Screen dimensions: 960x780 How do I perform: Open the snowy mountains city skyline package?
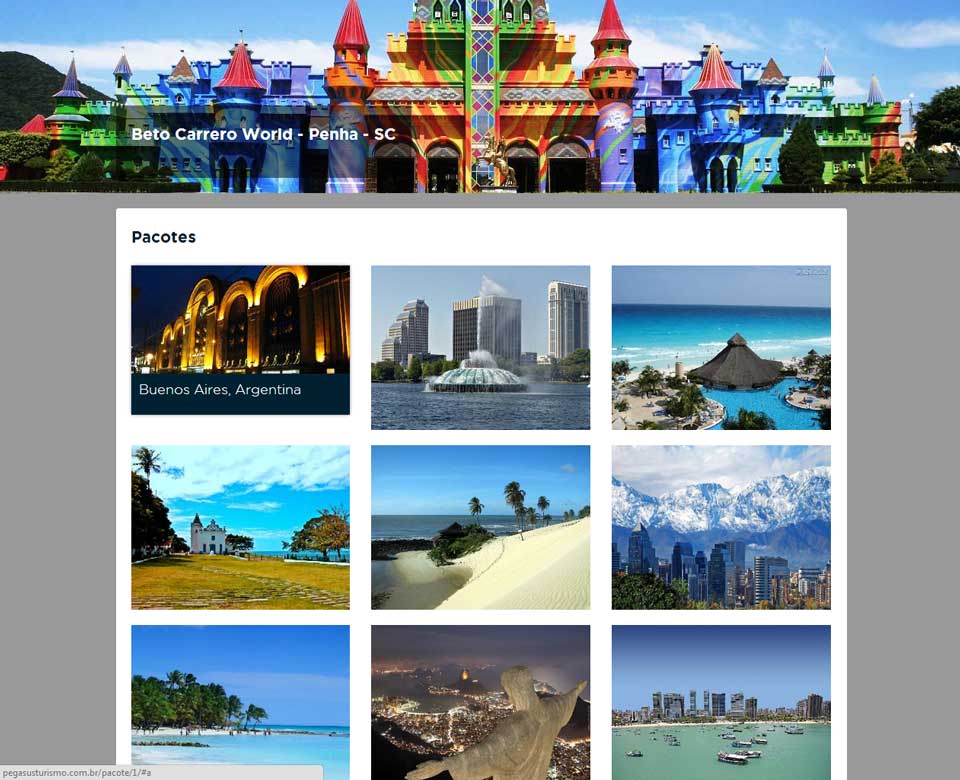[721, 527]
